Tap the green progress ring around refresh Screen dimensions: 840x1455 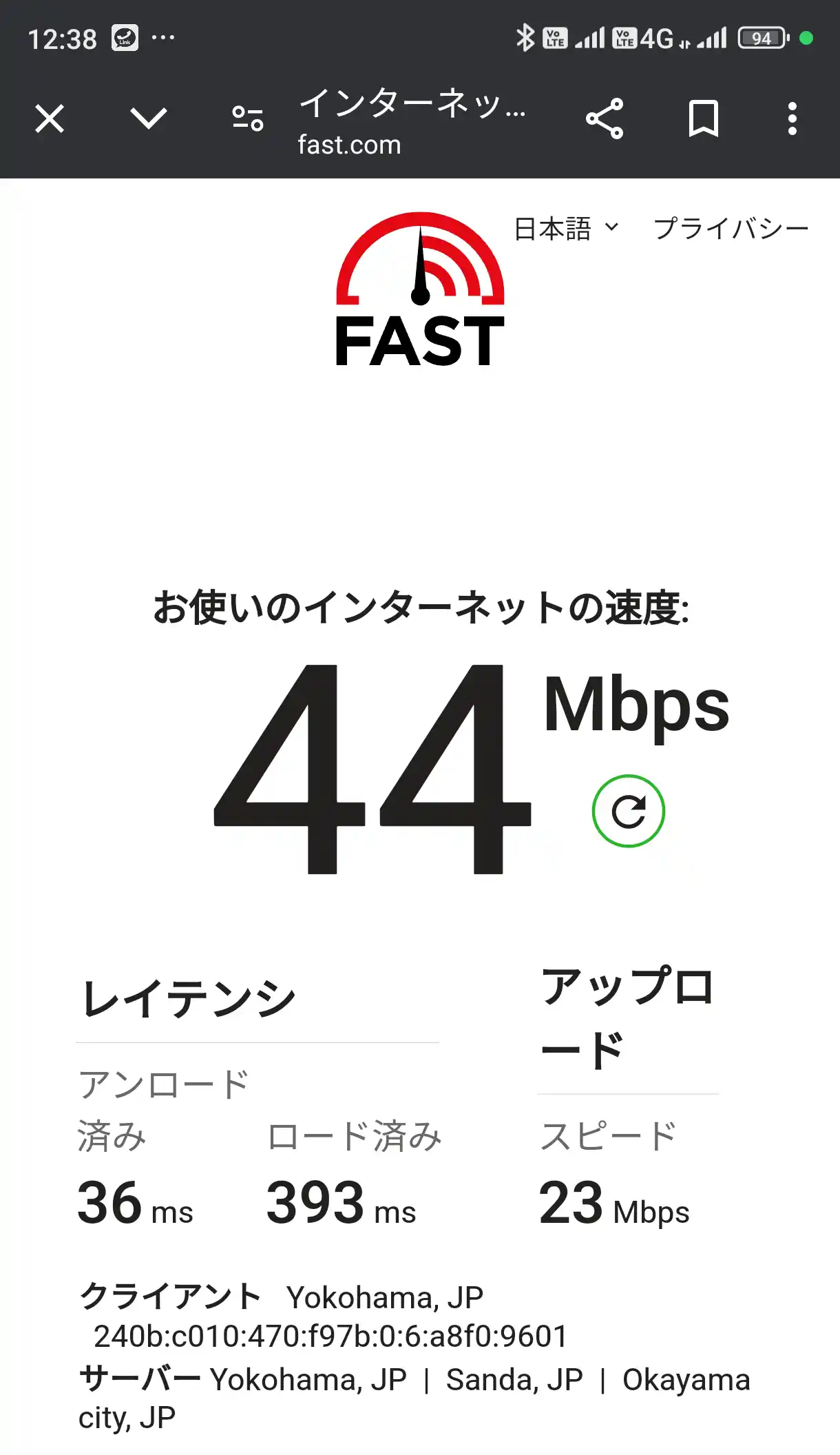[628, 778]
